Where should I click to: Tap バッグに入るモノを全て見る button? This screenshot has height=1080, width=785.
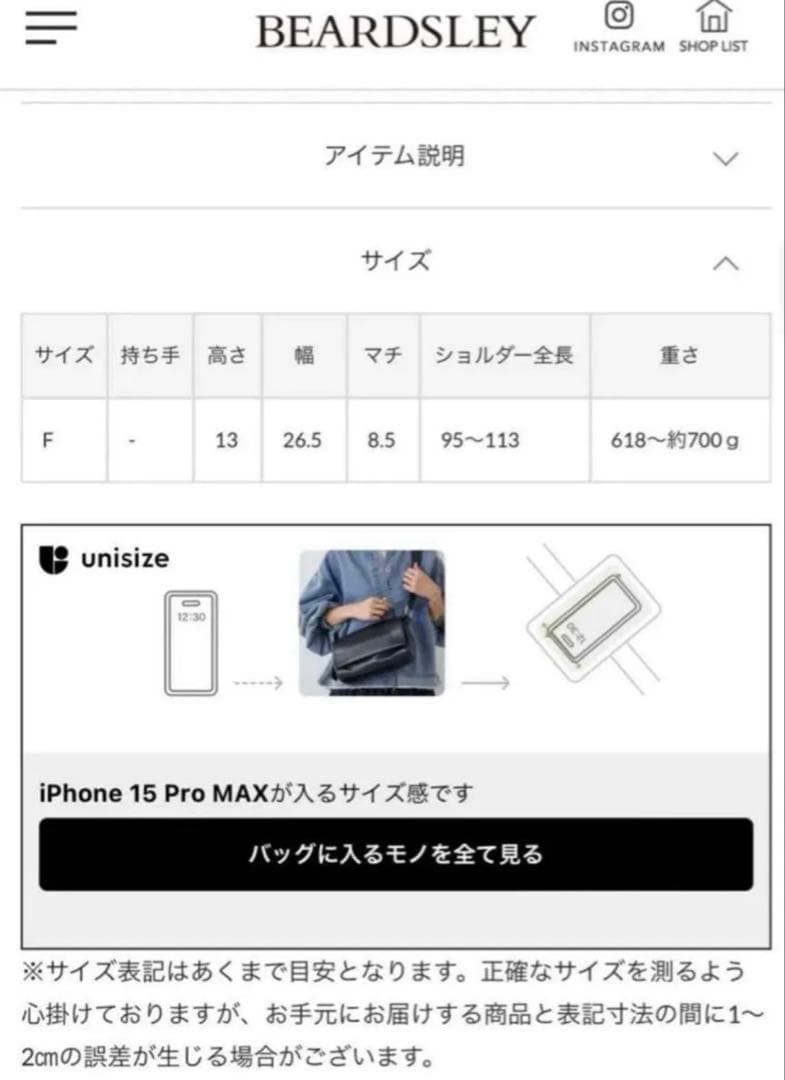(396, 854)
